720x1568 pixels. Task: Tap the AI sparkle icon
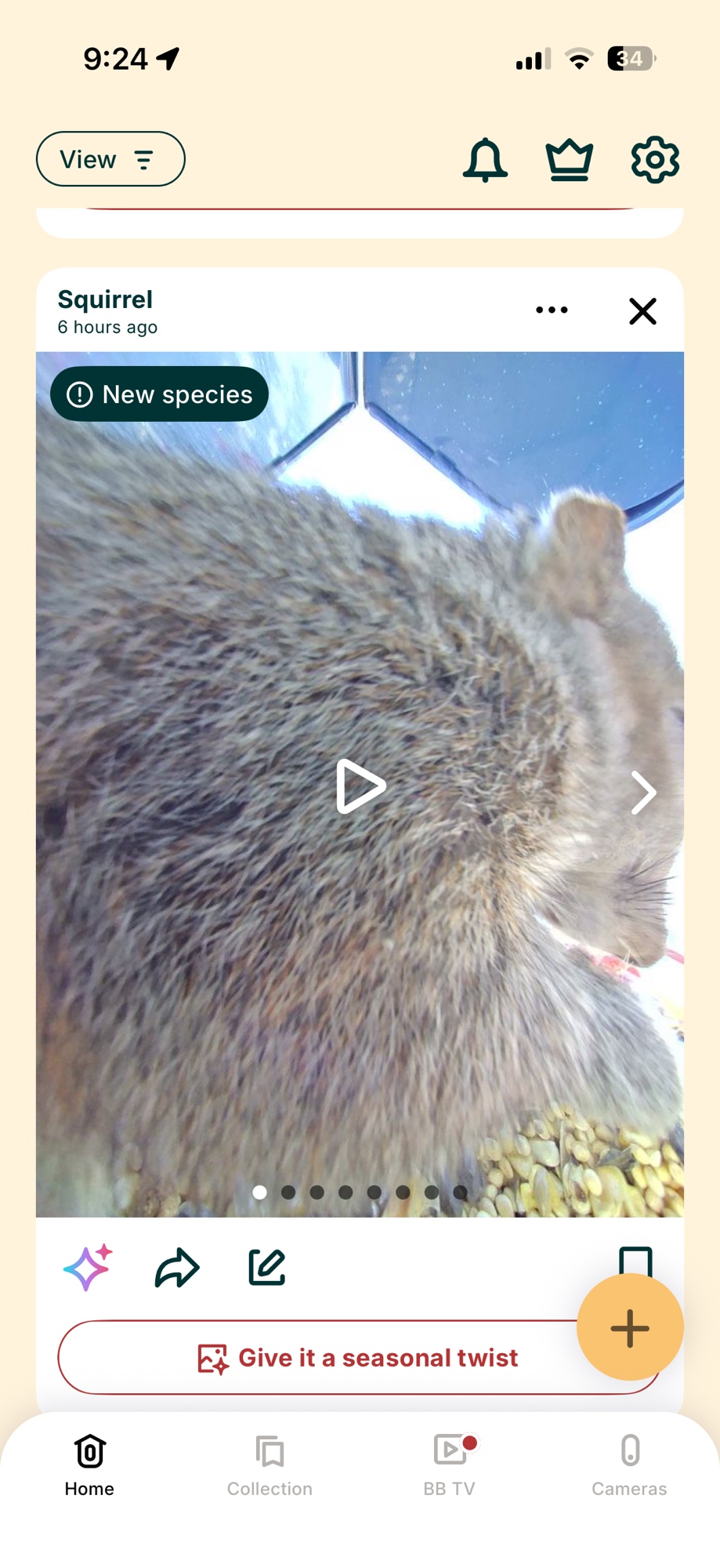click(88, 1268)
